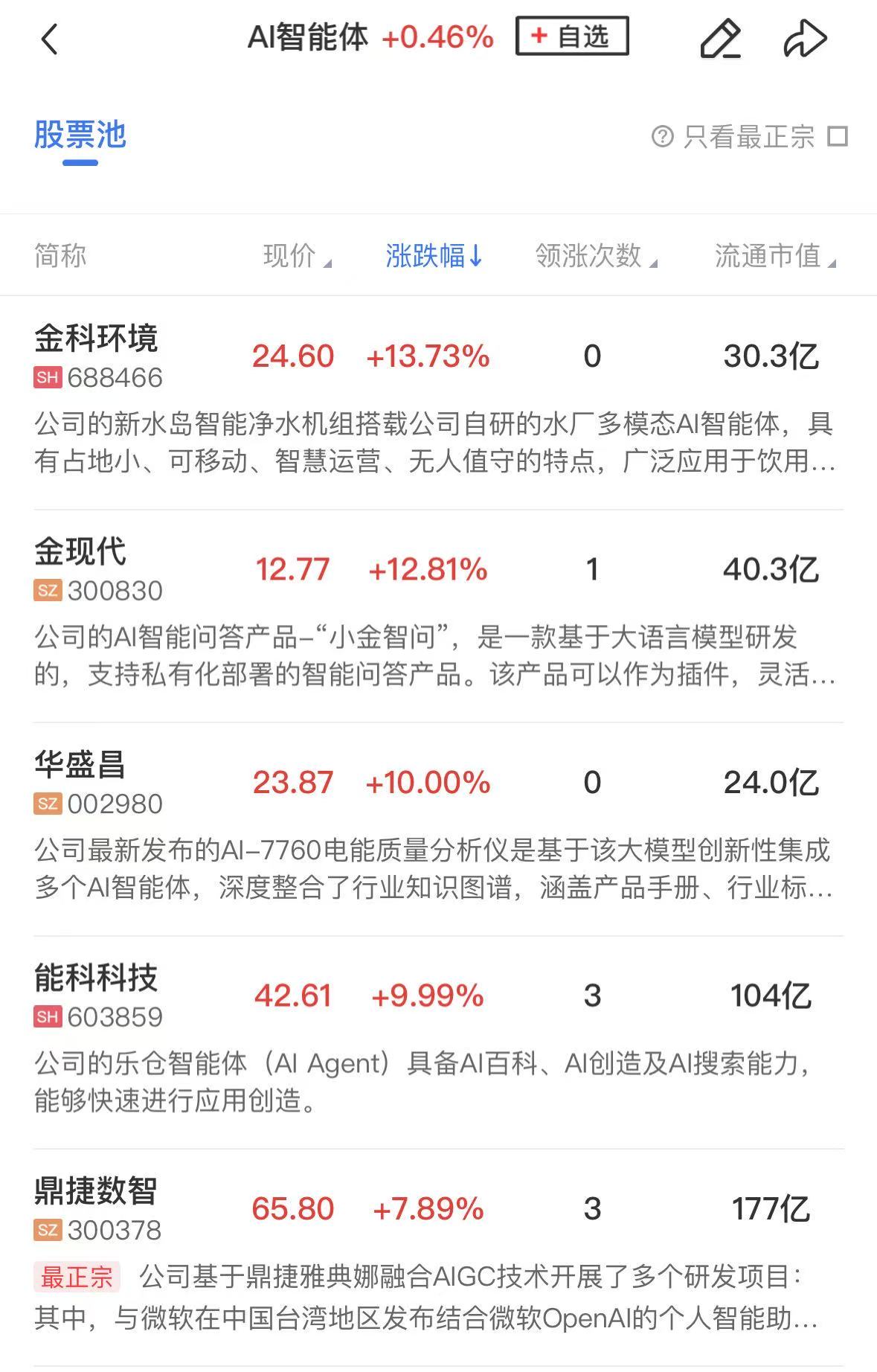Image resolution: width=877 pixels, height=1372 pixels.
Task: Sort the list by 现价
Action: click(297, 256)
